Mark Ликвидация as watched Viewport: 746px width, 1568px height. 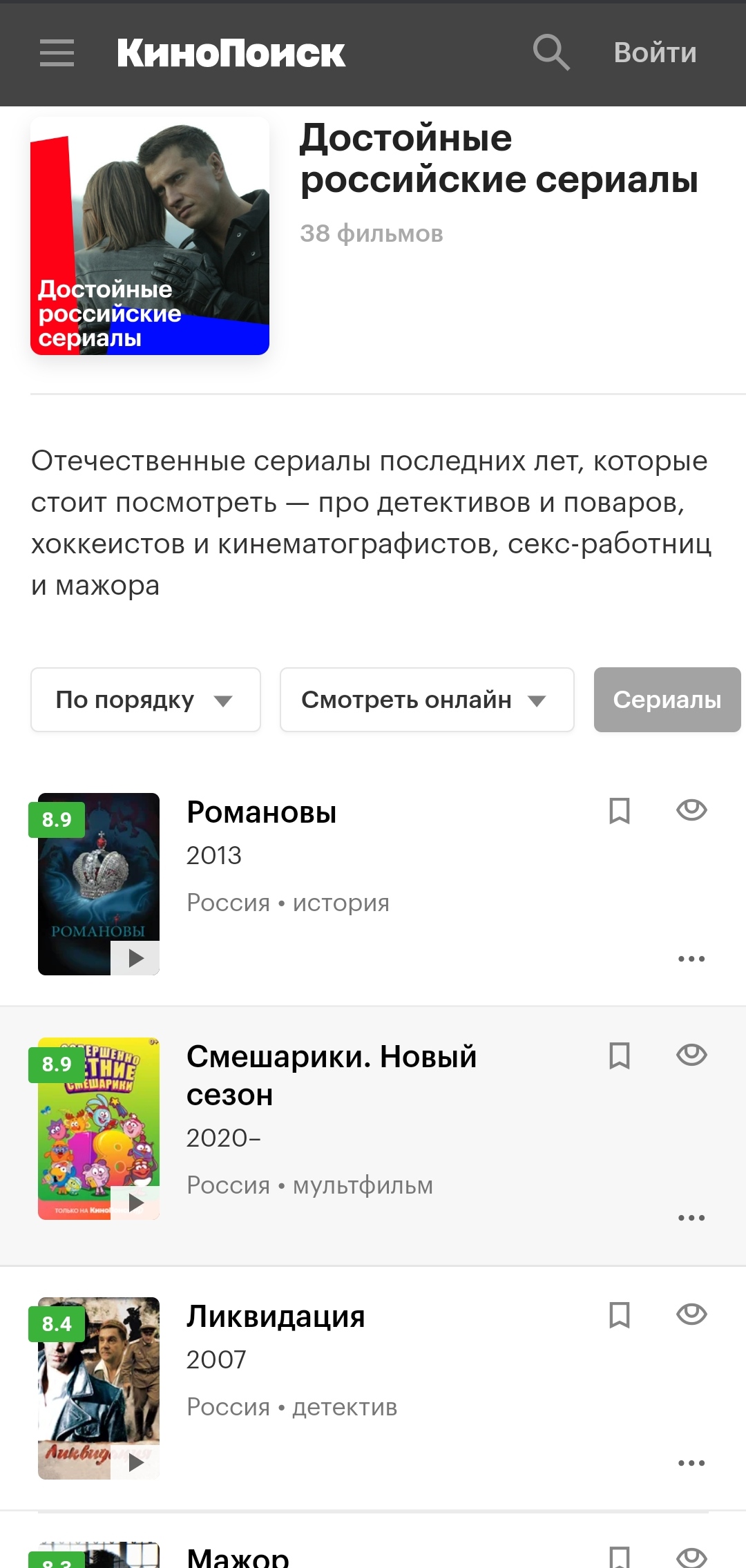(691, 1314)
